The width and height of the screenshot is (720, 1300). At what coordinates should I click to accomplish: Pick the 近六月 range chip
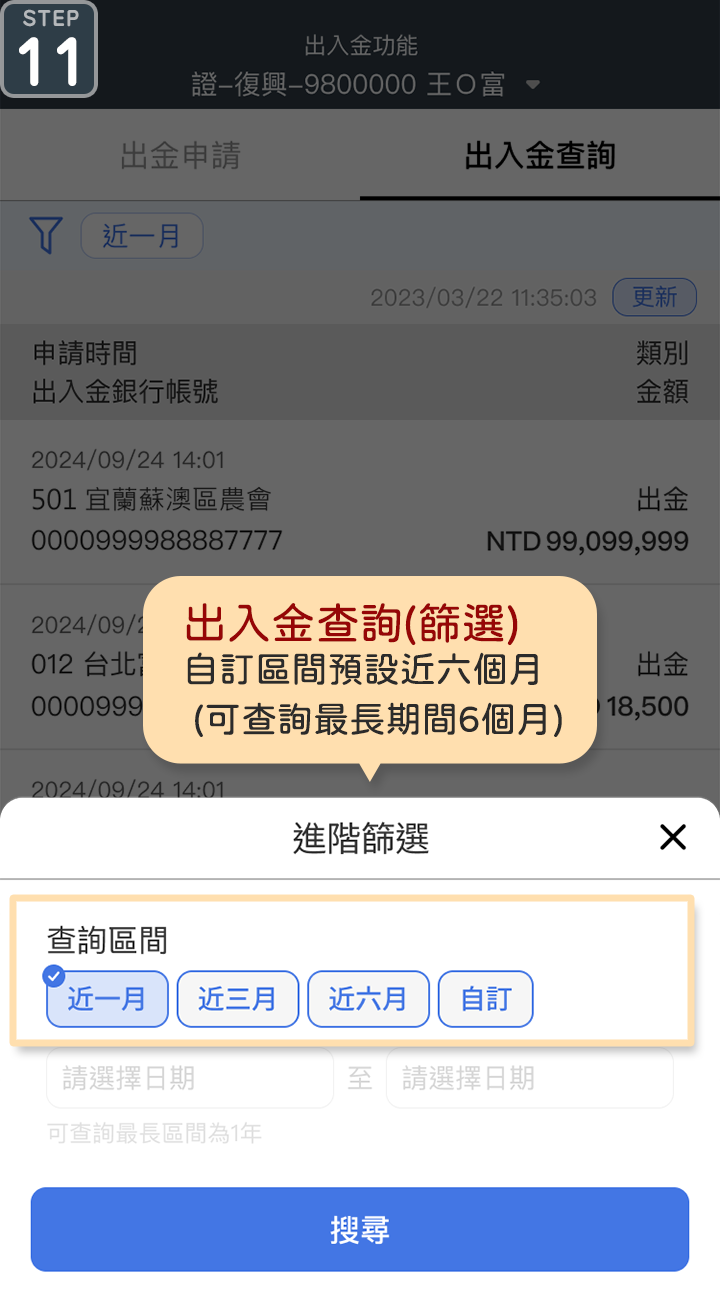(x=368, y=999)
